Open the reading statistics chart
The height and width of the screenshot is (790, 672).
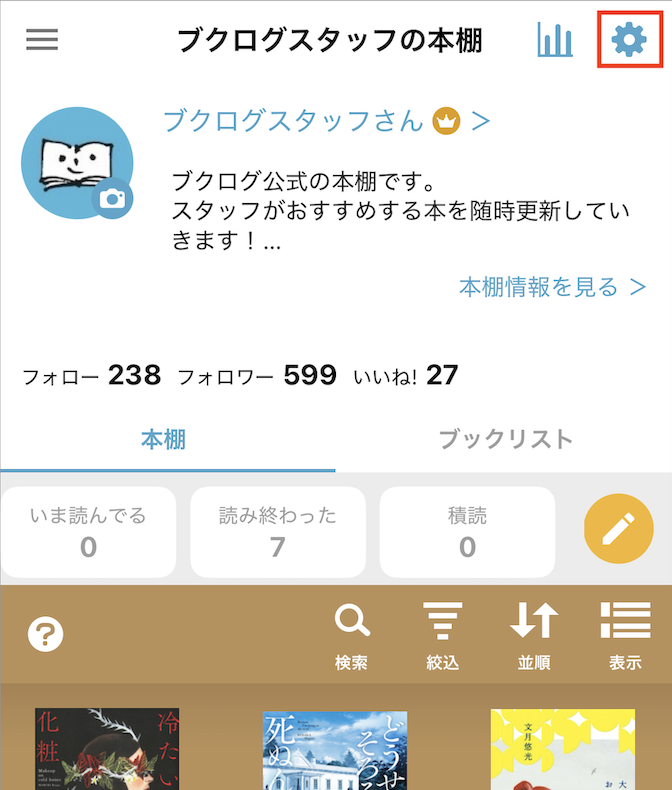coord(555,40)
